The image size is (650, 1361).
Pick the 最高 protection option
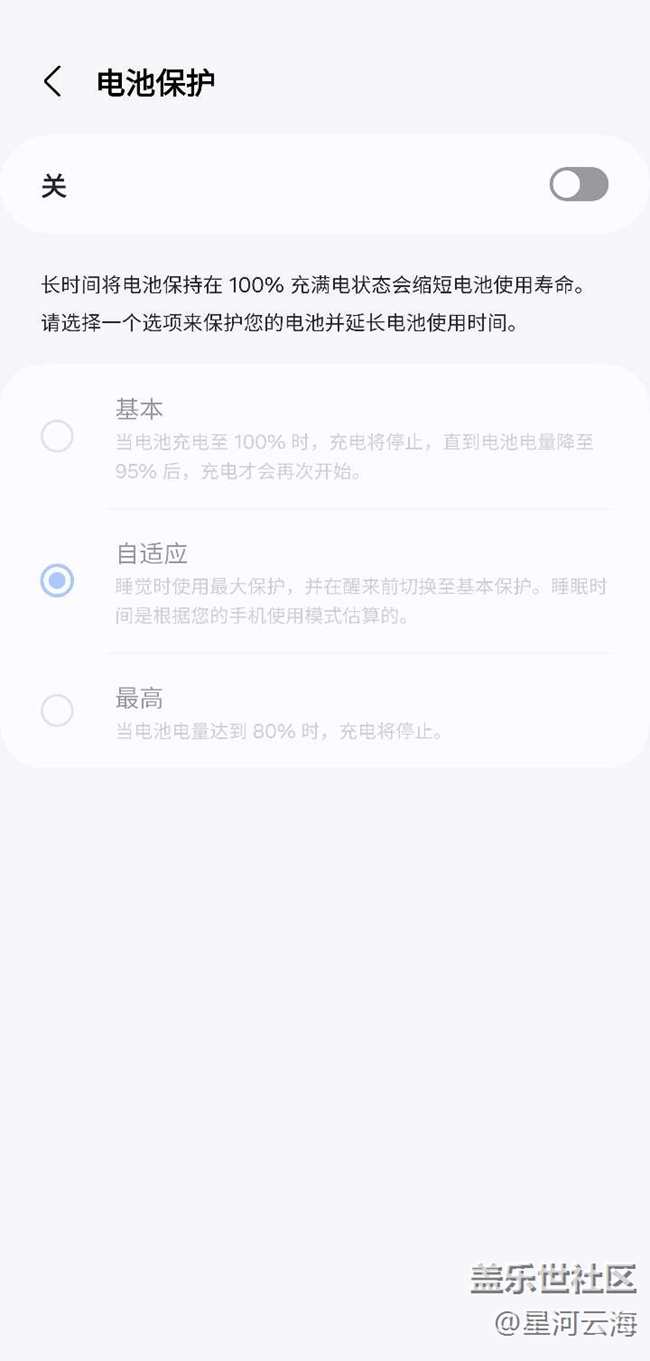coord(57,711)
